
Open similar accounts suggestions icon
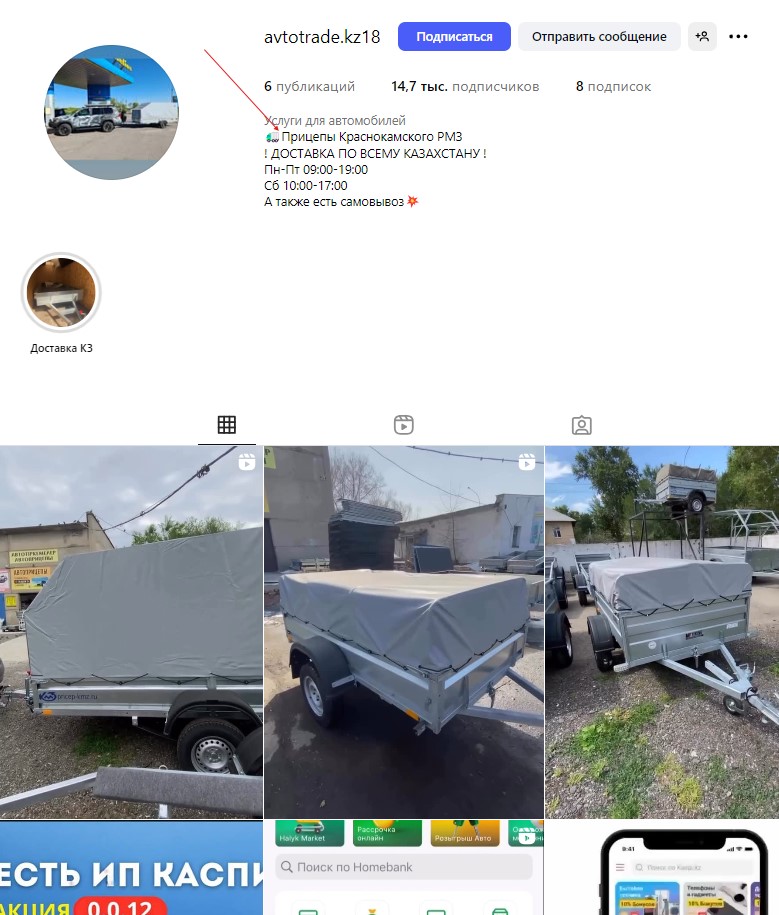coord(702,37)
